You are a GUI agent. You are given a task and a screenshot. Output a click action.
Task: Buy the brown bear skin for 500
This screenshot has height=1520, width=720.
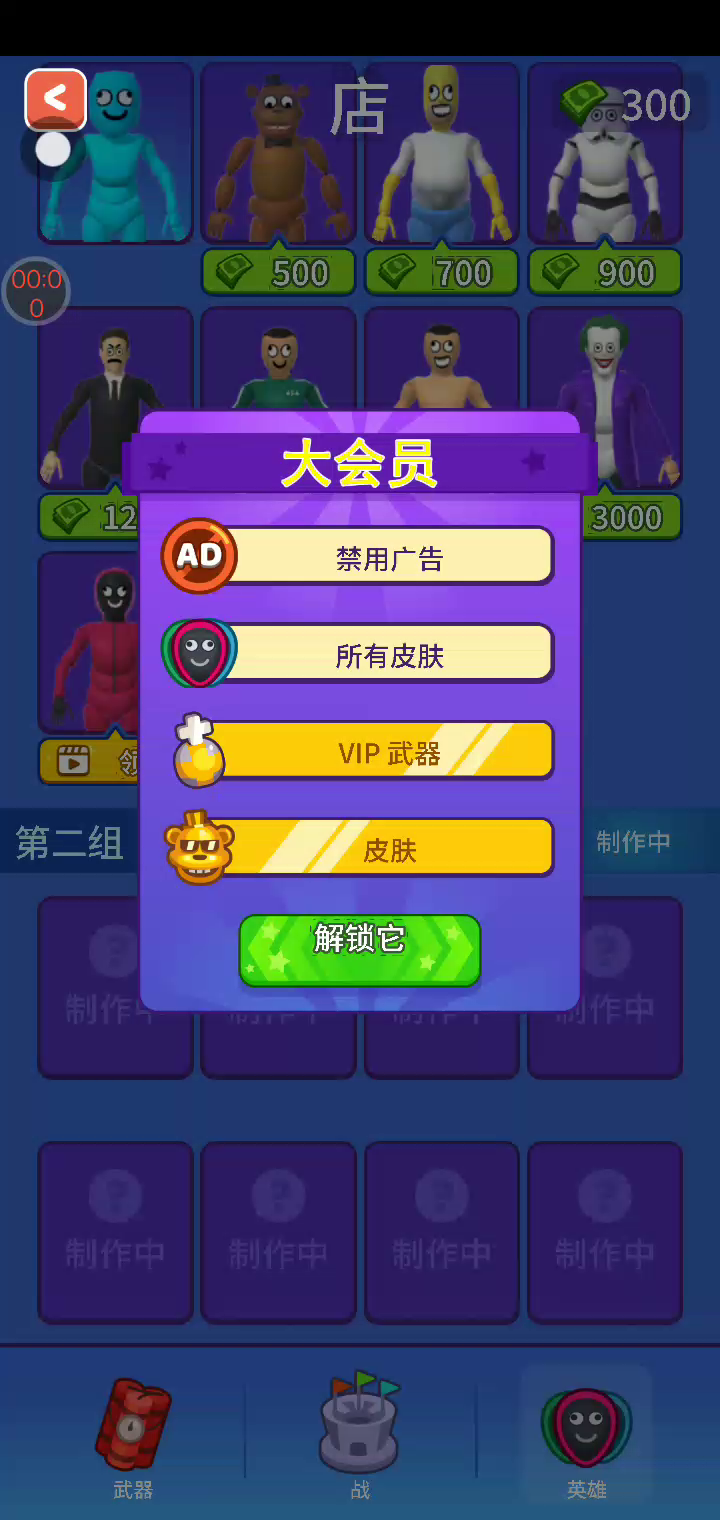point(278,272)
